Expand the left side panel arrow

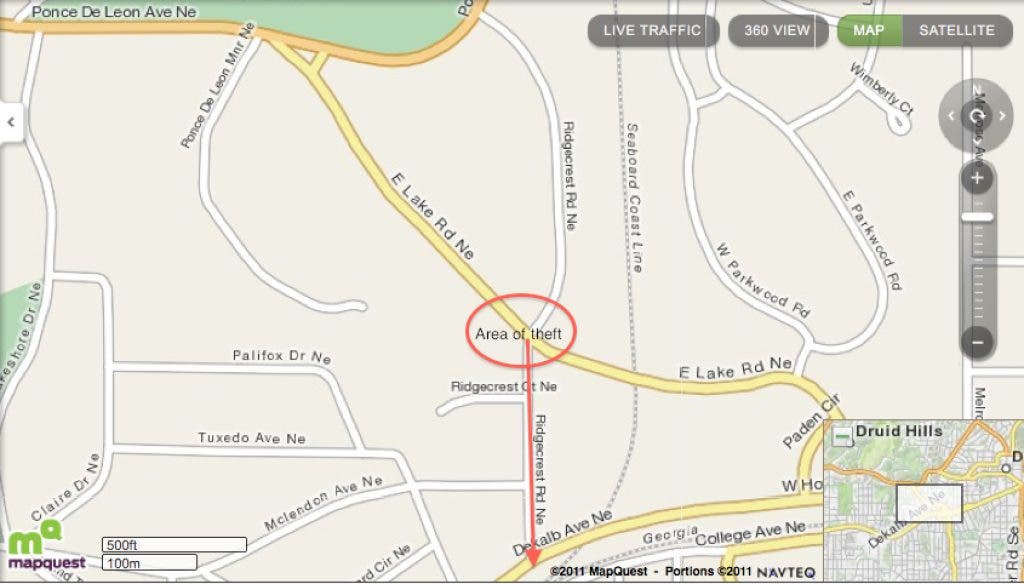point(10,122)
